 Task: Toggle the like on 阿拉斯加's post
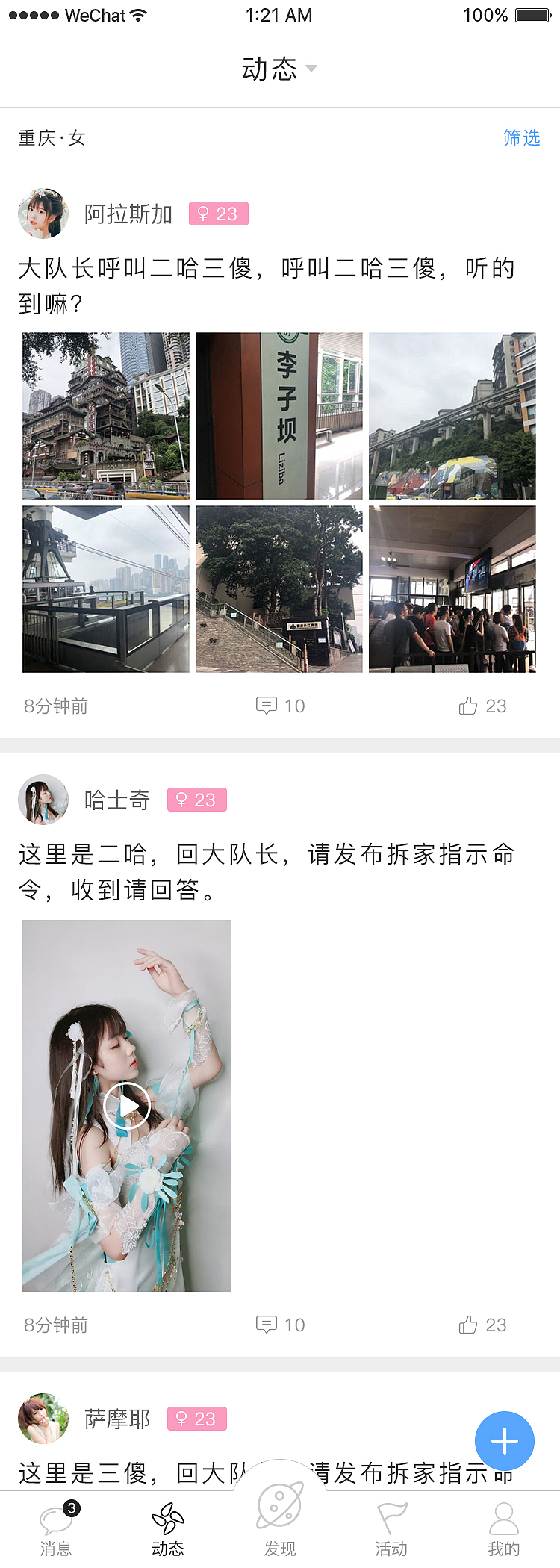469,705
